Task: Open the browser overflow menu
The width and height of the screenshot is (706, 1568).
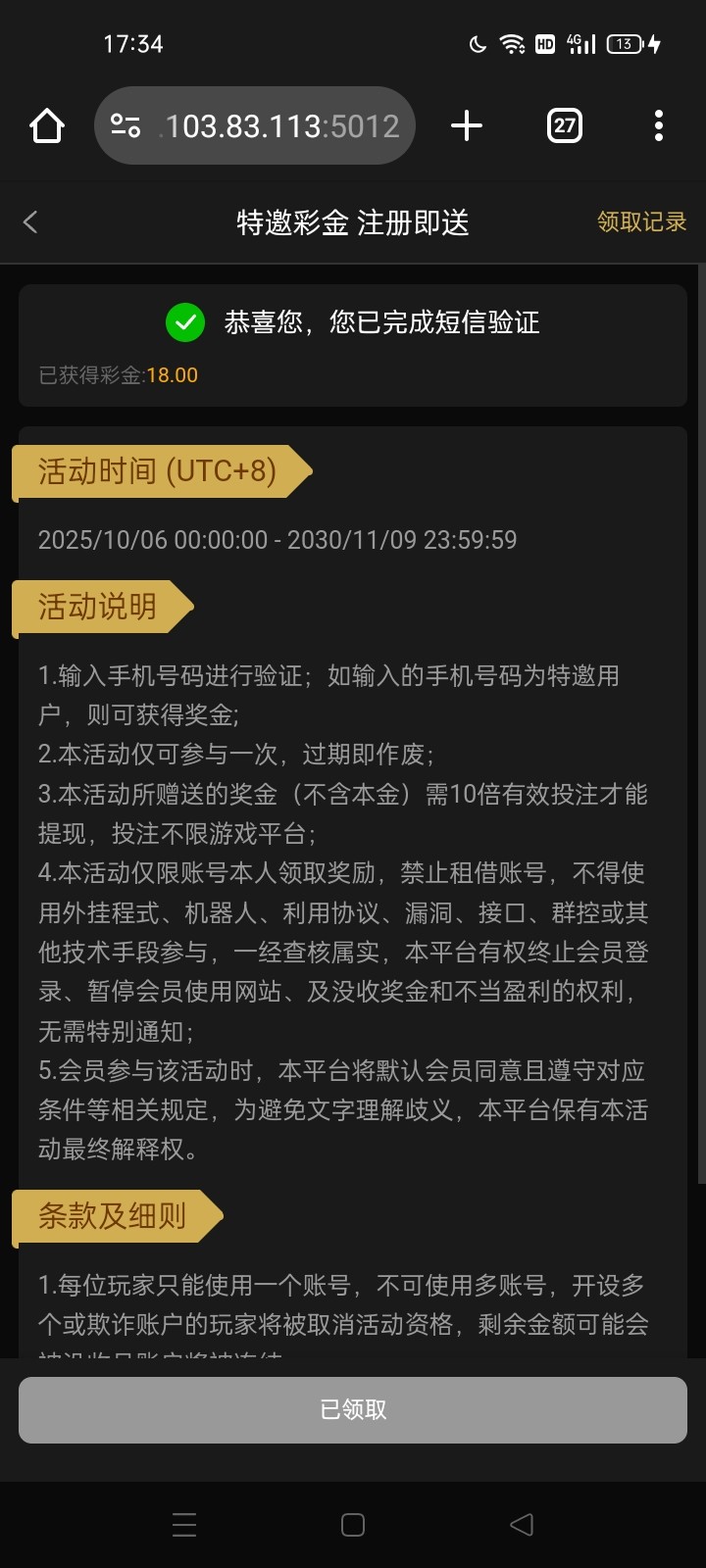Action: coord(658,125)
